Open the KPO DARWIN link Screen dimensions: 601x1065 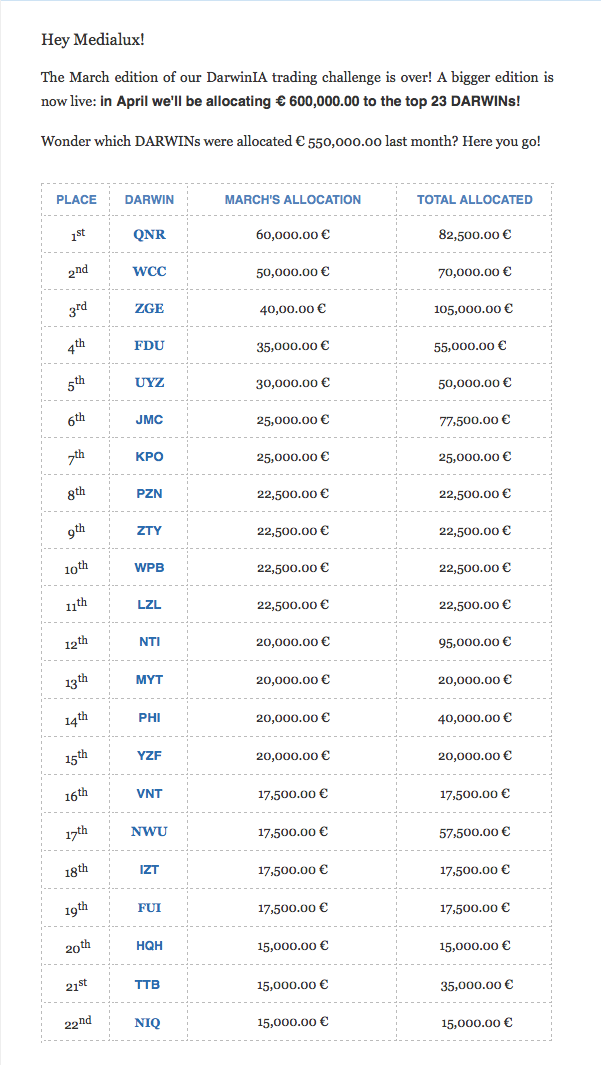tap(149, 457)
